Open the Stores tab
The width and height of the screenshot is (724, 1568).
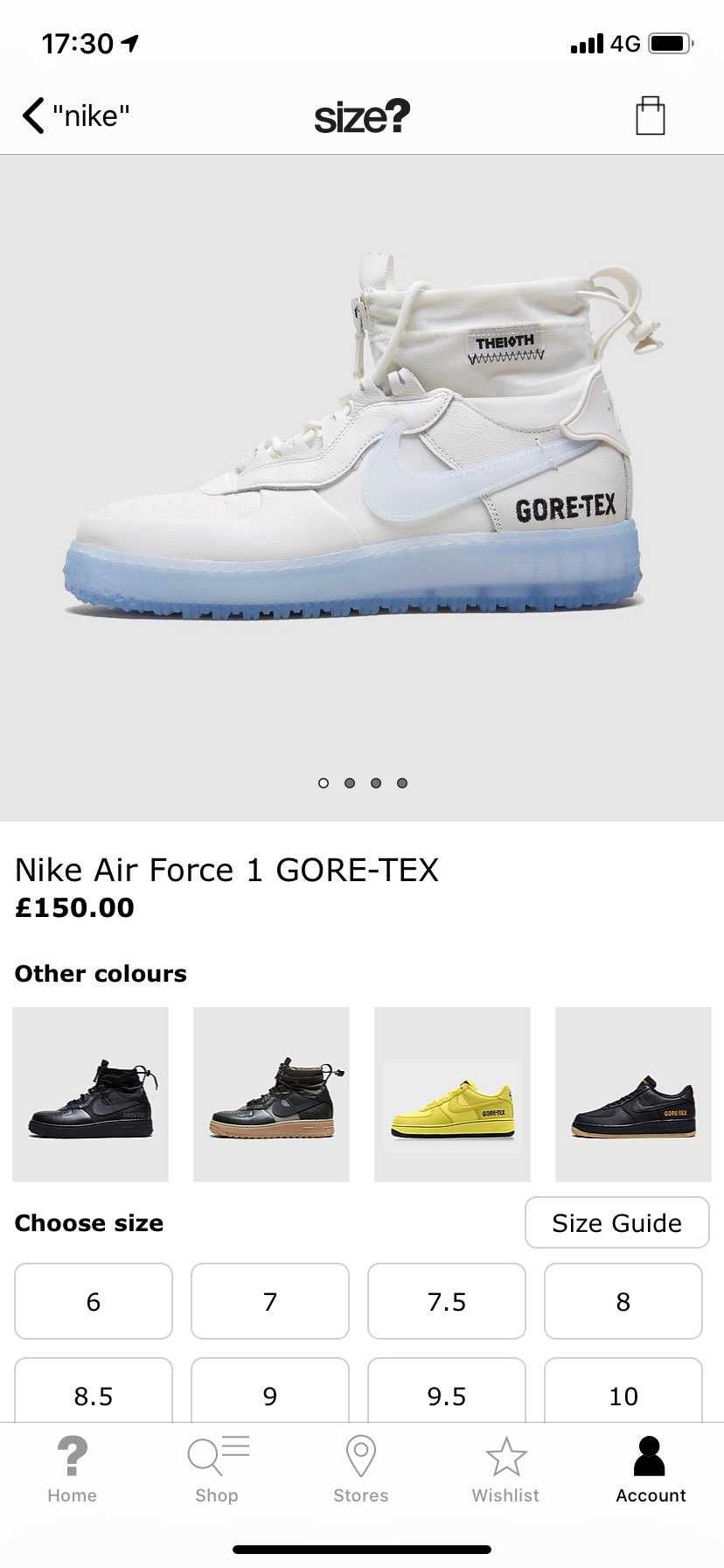click(361, 1470)
